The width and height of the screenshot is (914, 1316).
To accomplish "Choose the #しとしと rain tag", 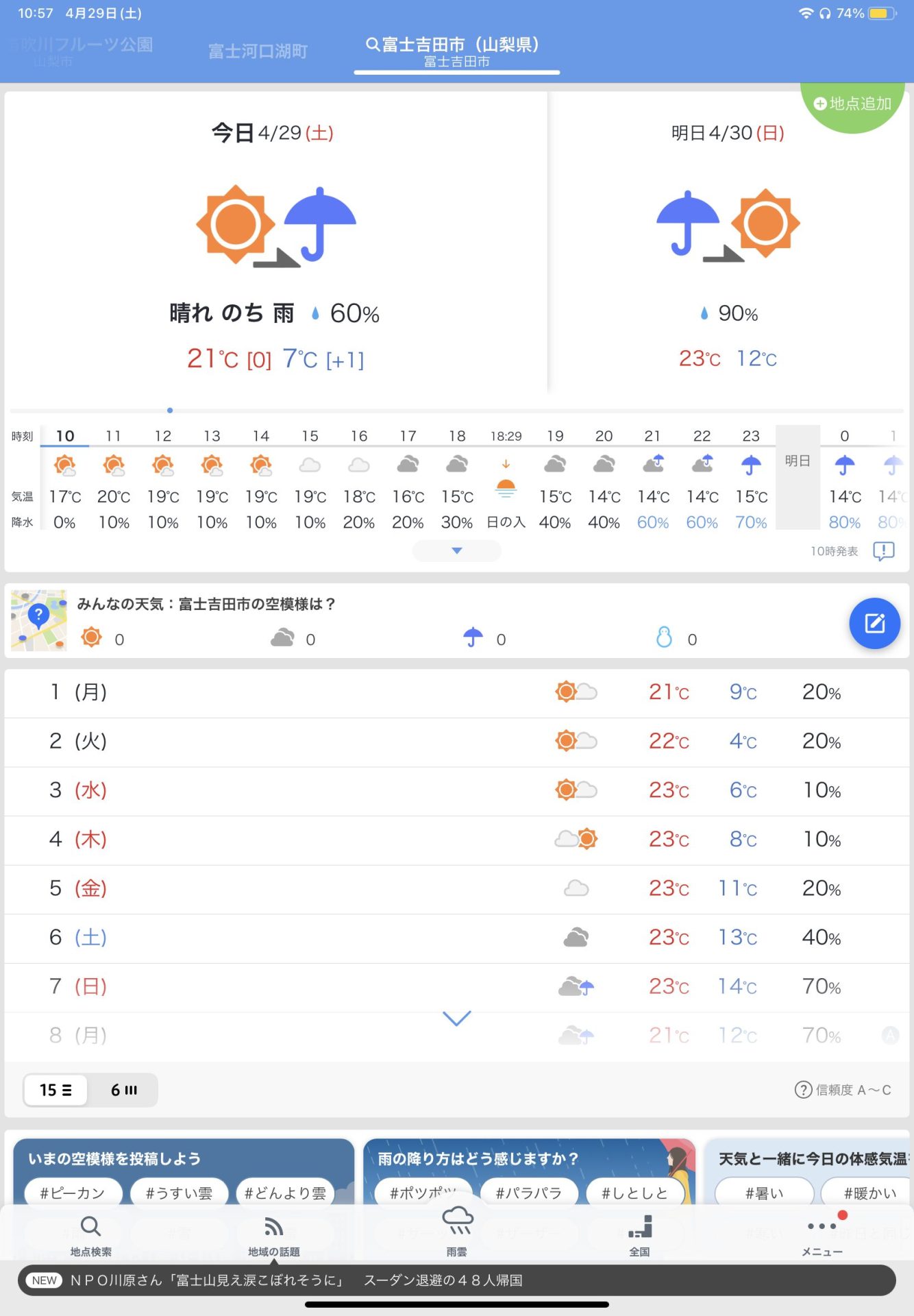I will 634,1193.
